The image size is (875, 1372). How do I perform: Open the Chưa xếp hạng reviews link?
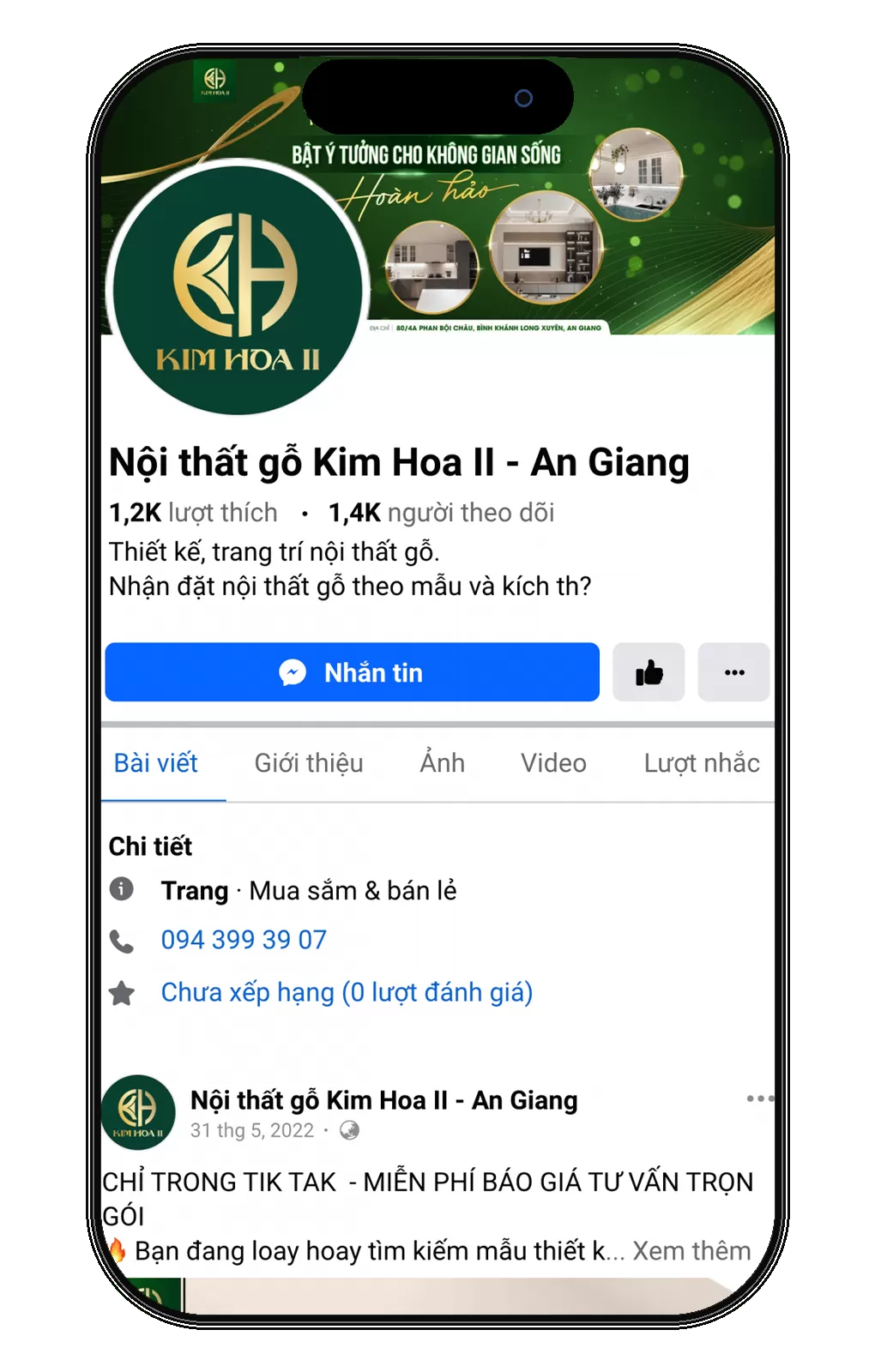[x=347, y=992]
